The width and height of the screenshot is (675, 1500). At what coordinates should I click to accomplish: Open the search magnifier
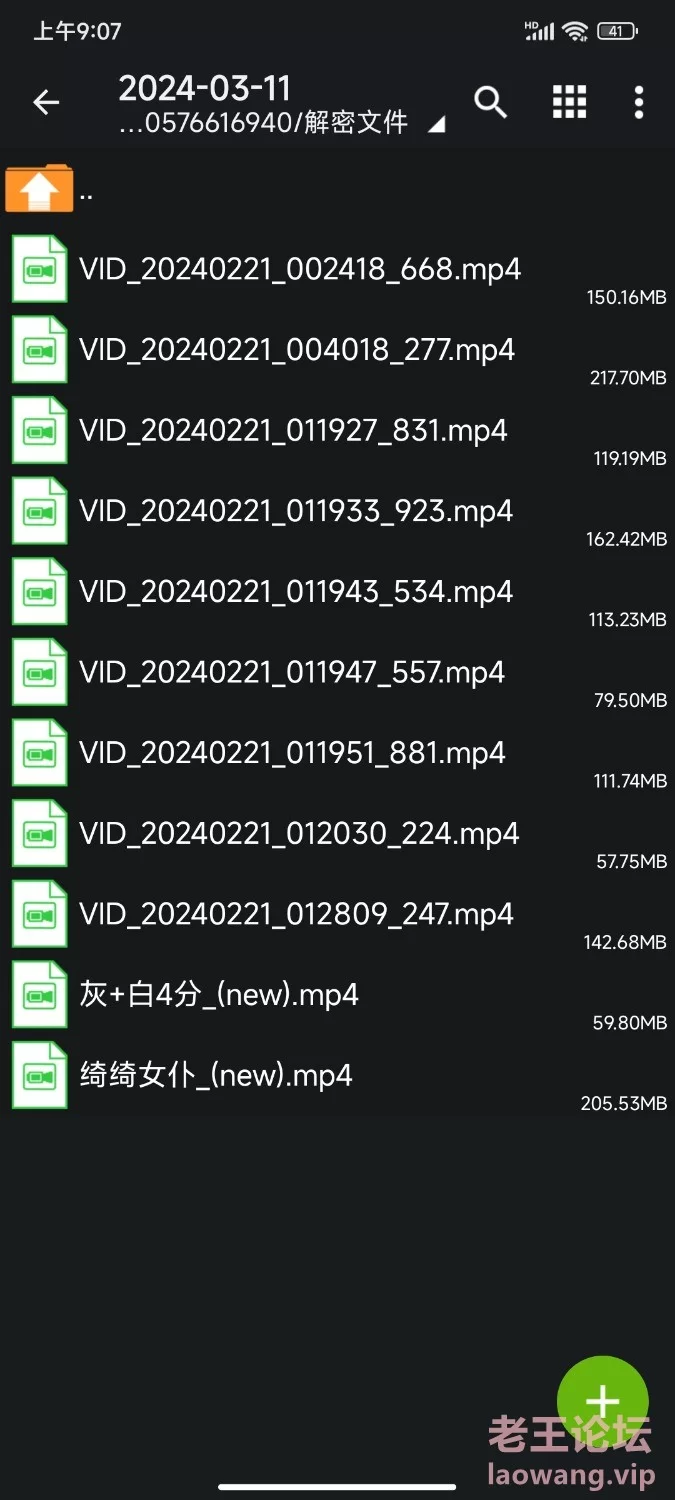pyautogui.click(x=490, y=102)
